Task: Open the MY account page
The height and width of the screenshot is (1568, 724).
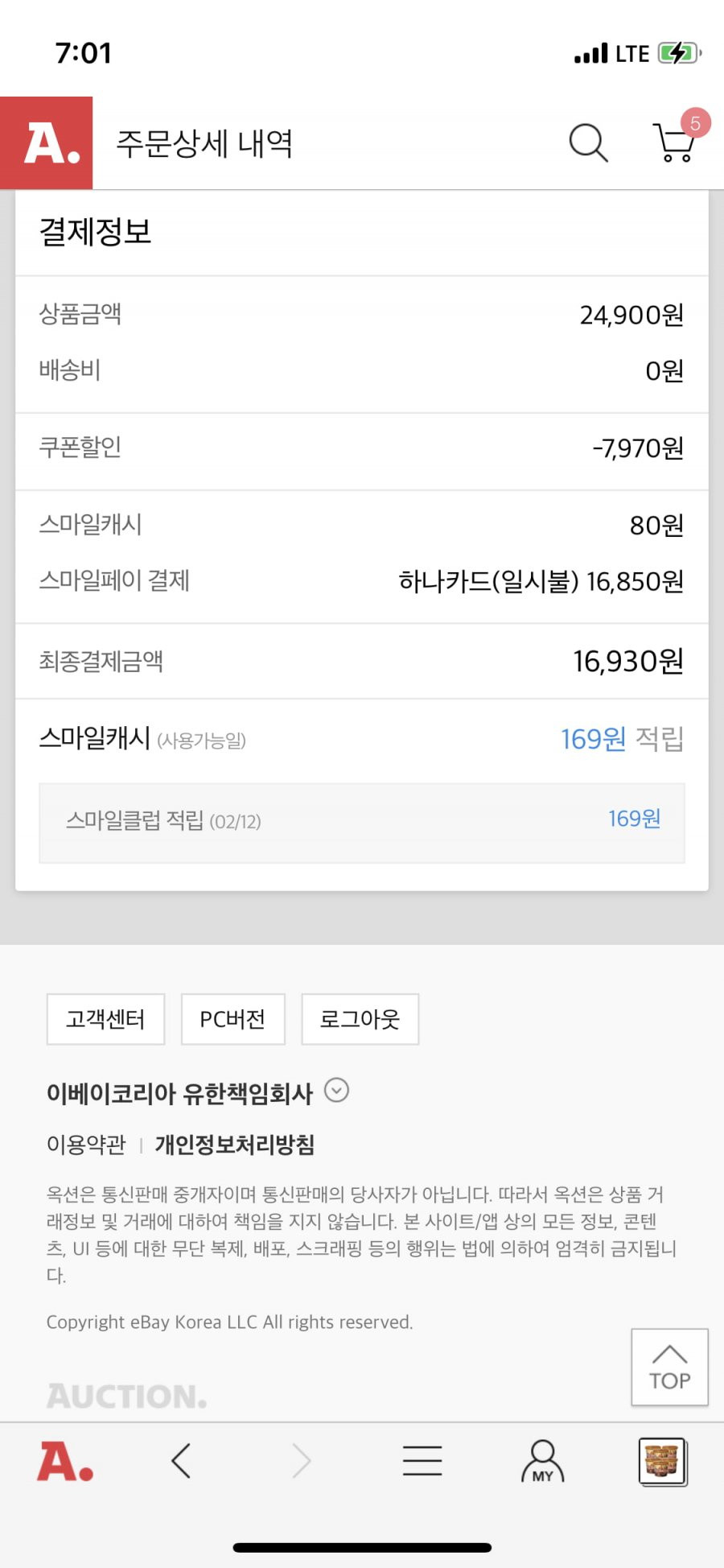Action: pyautogui.click(x=543, y=1461)
